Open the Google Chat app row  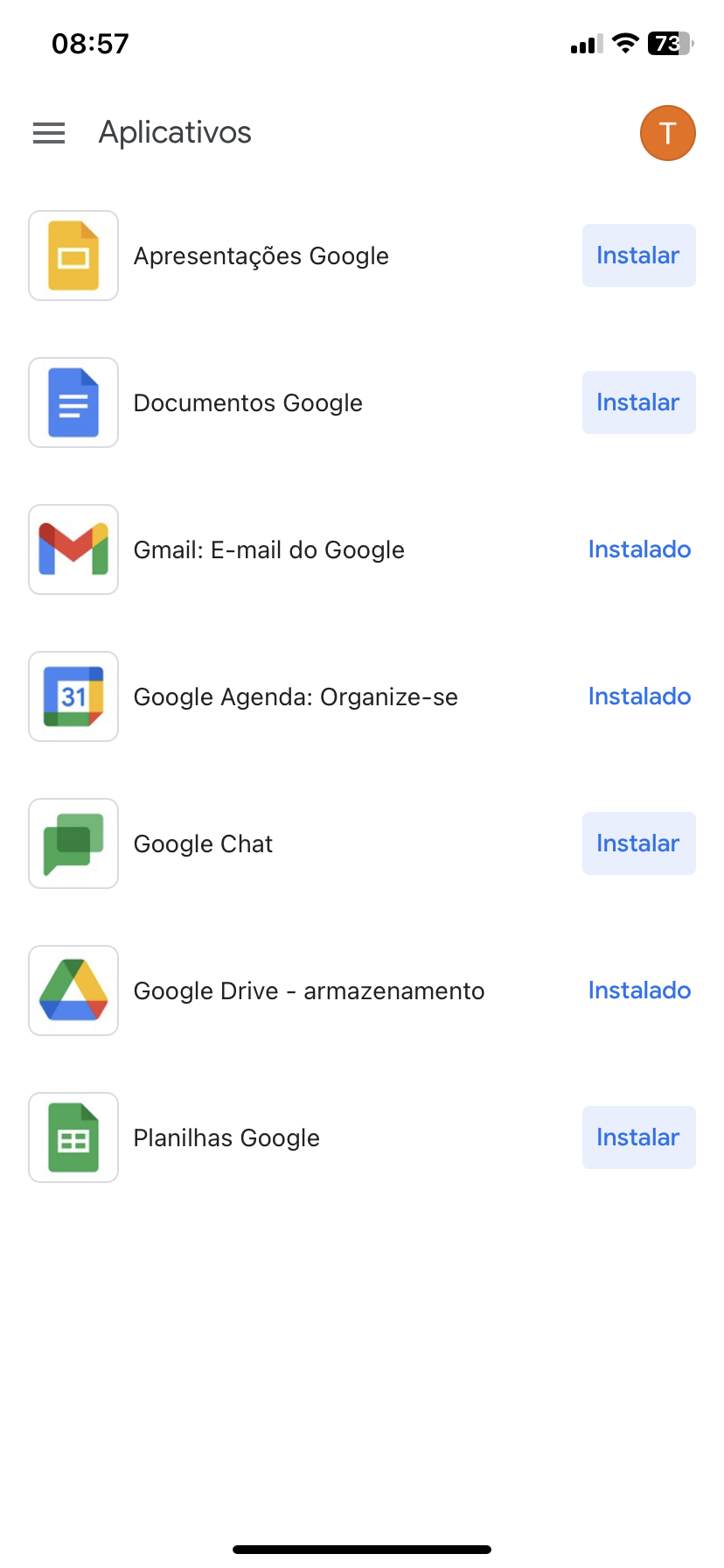[203, 843]
